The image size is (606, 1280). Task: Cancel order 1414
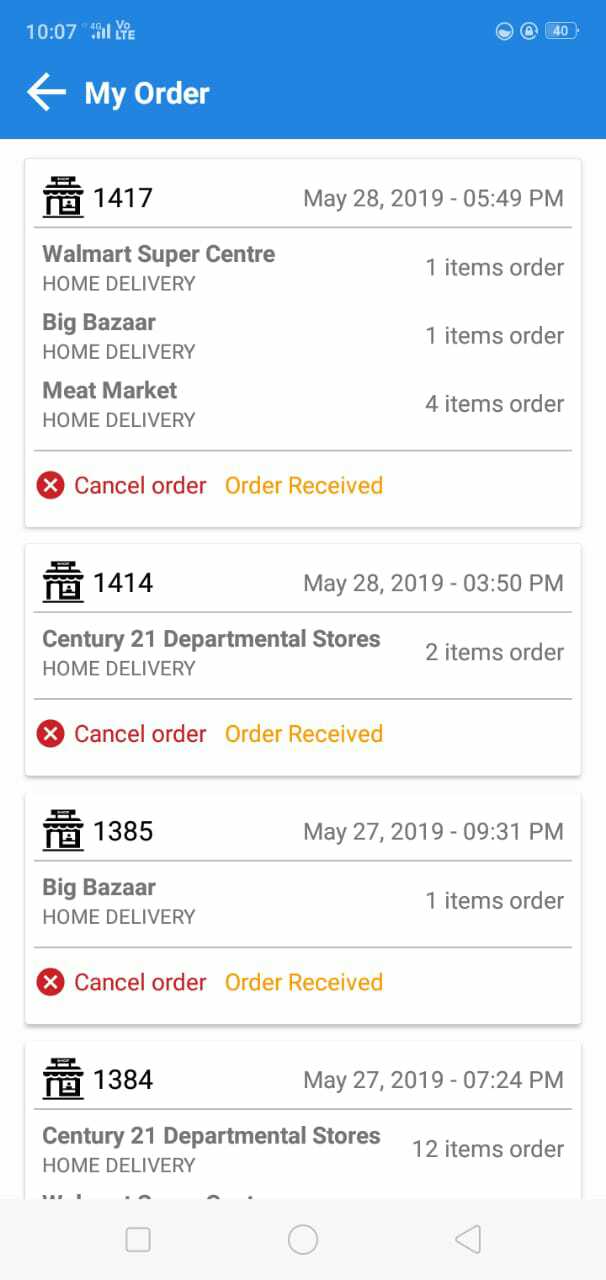(x=122, y=734)
